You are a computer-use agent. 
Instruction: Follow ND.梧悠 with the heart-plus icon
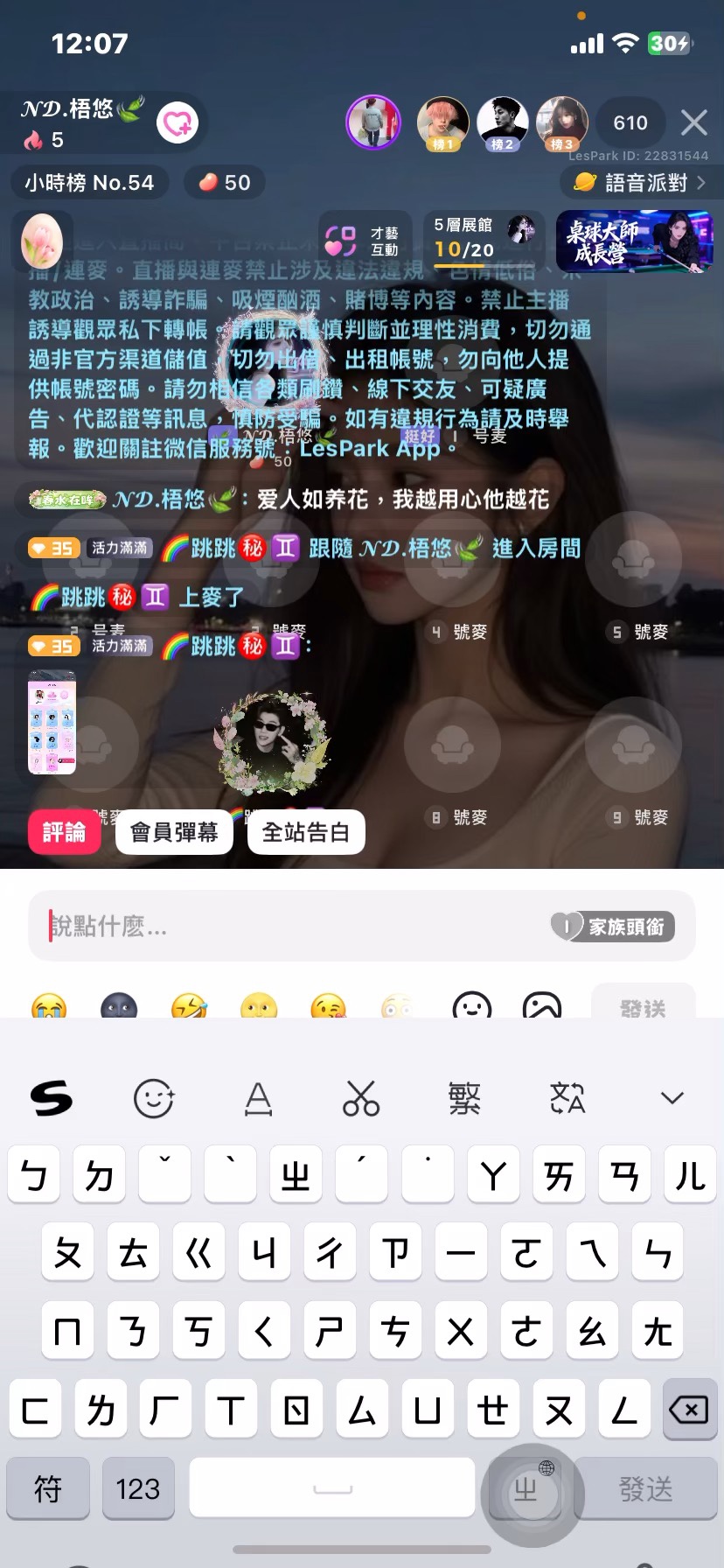[x=178, y=123]
